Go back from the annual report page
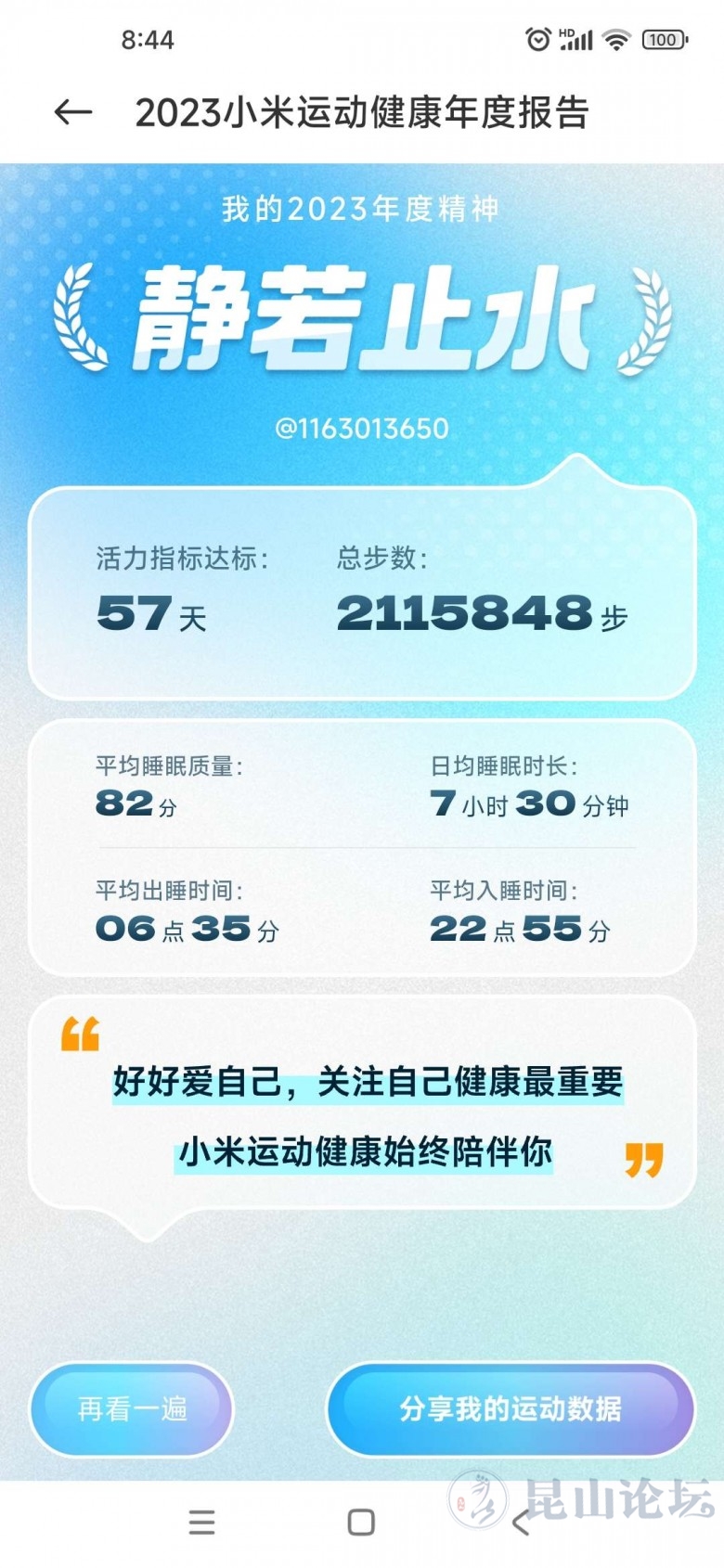Viewport: 724px width, 1568px height. (73, 113)
